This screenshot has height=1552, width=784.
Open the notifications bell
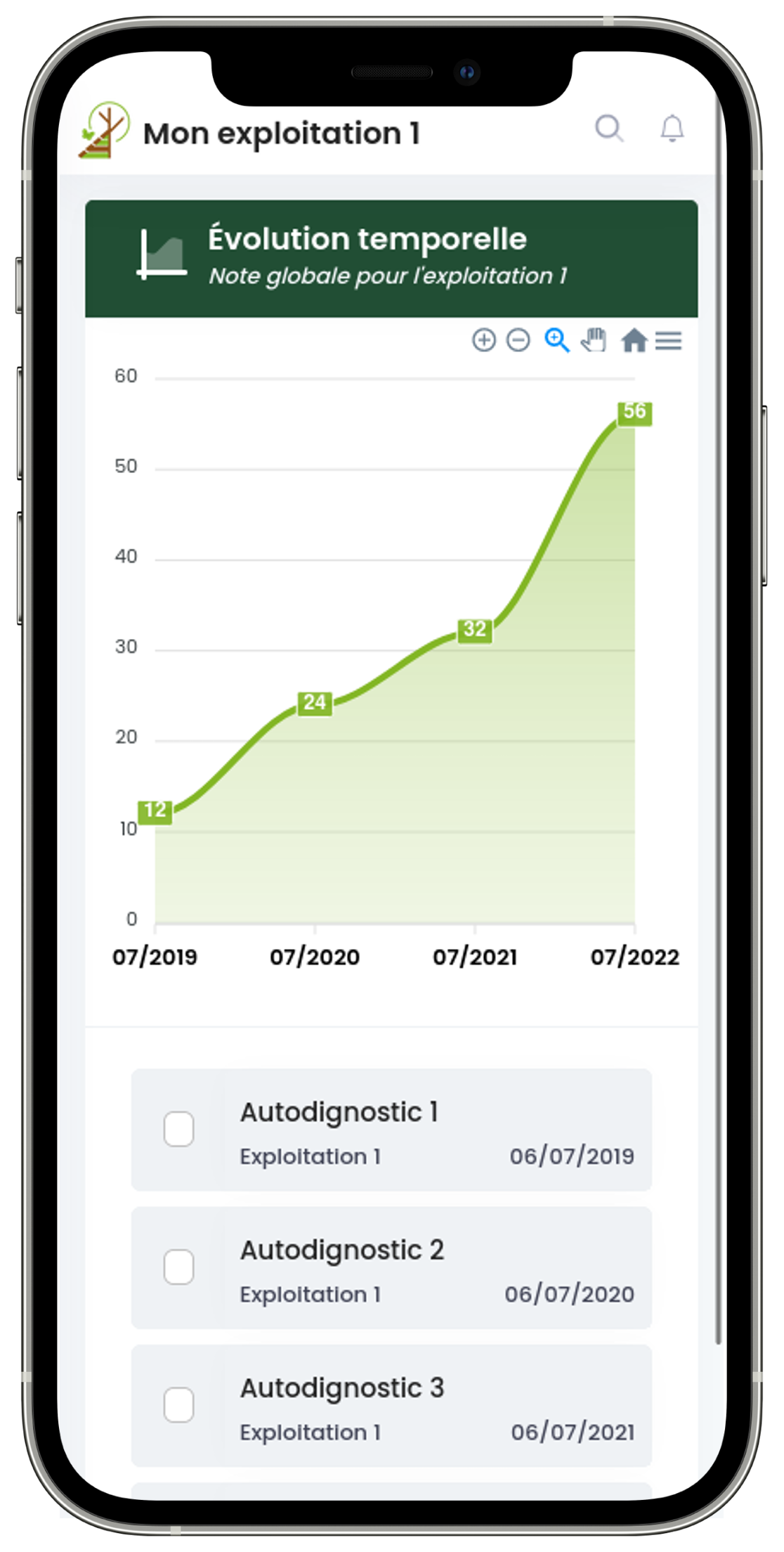click(672, 129)
